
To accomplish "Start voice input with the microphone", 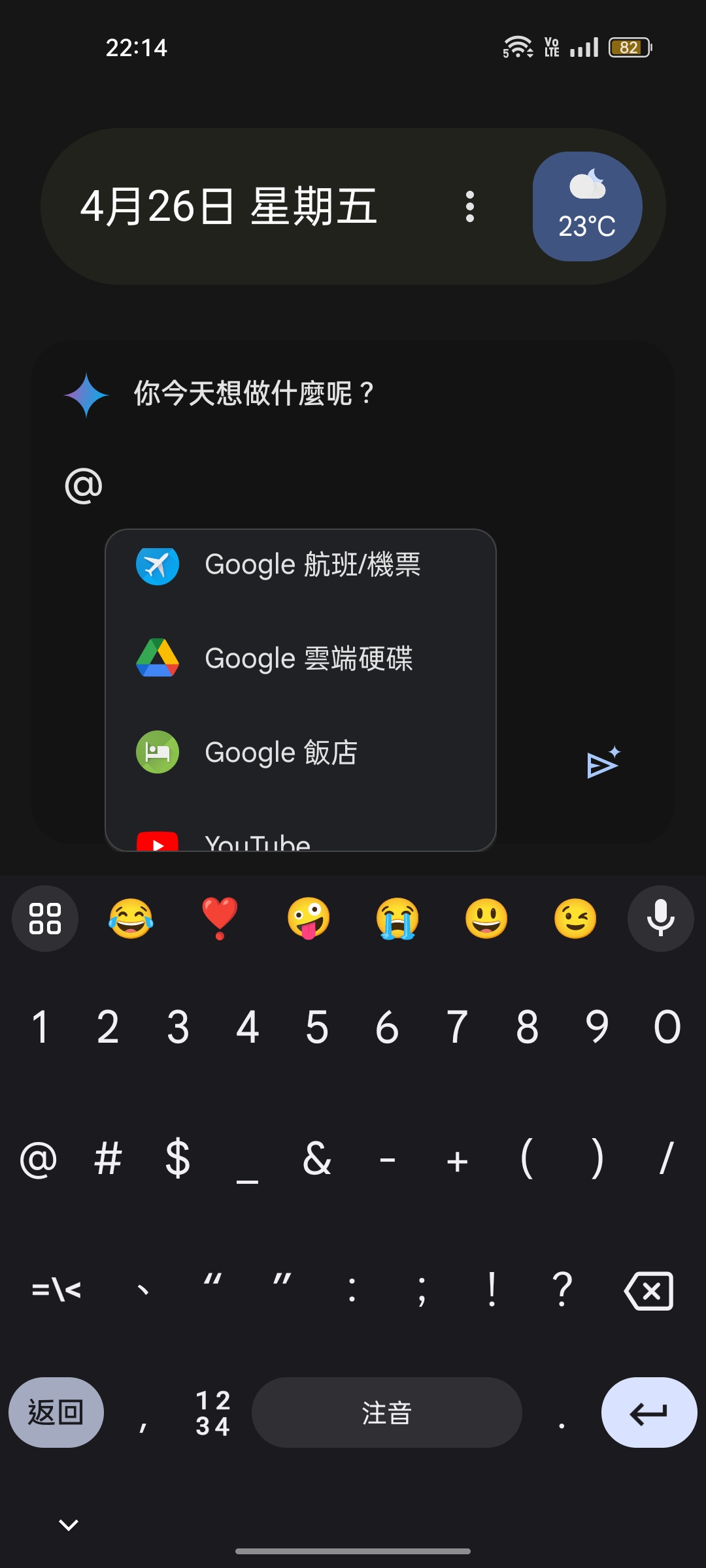I will pos(660,919).
